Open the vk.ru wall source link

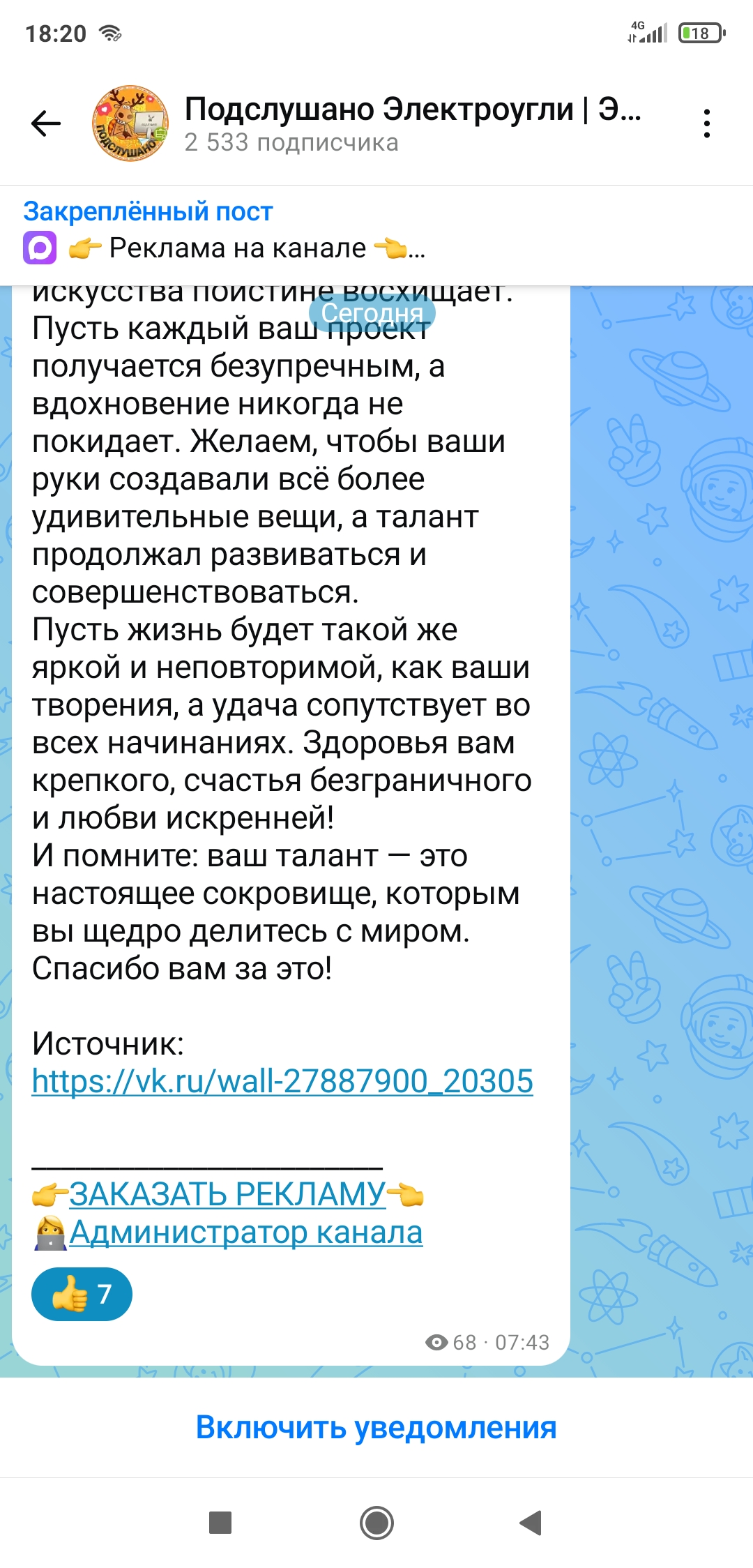click(282, 1081)
